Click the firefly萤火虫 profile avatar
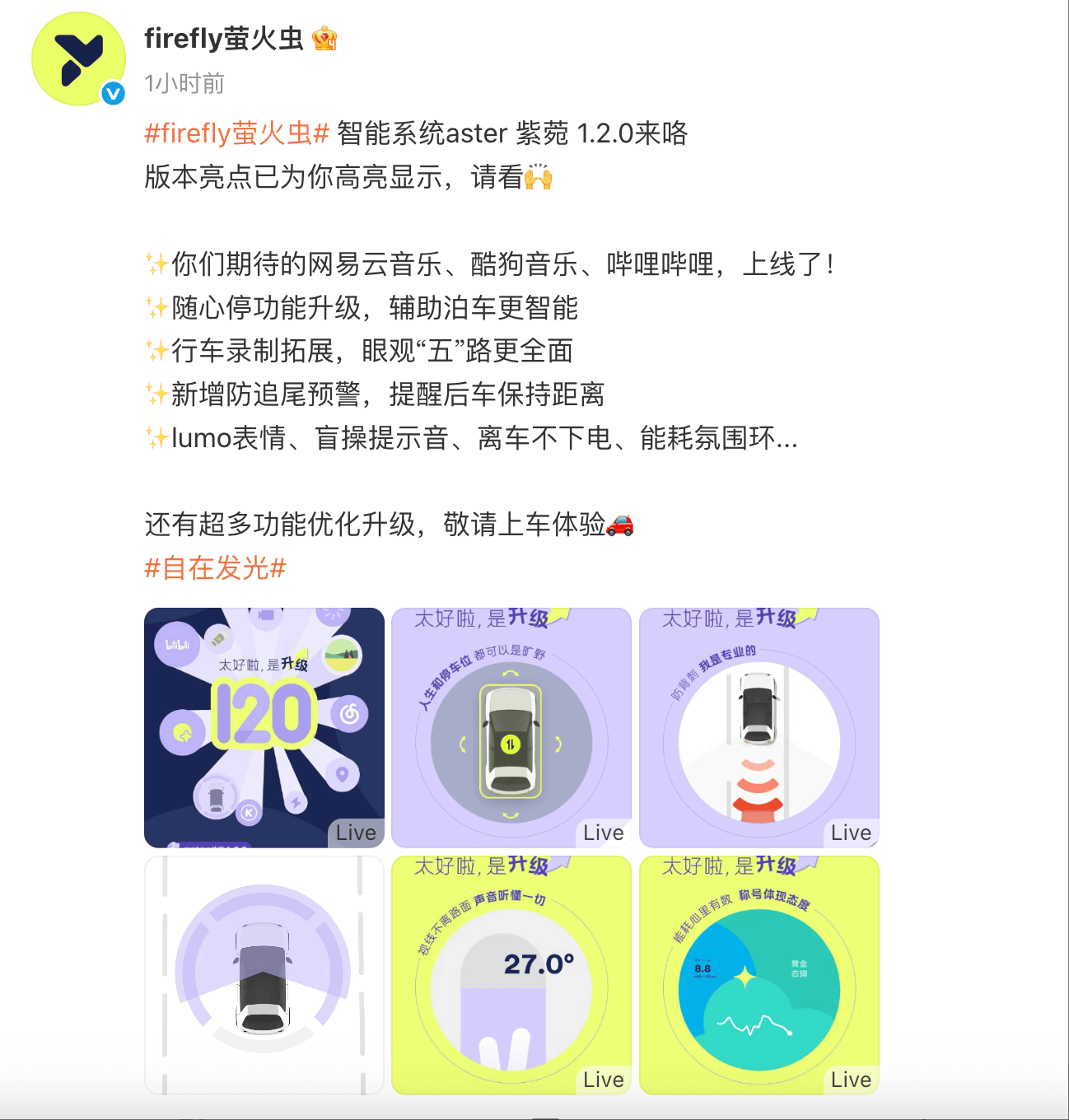The image size is (1069, 1120). tap(77, 58)
